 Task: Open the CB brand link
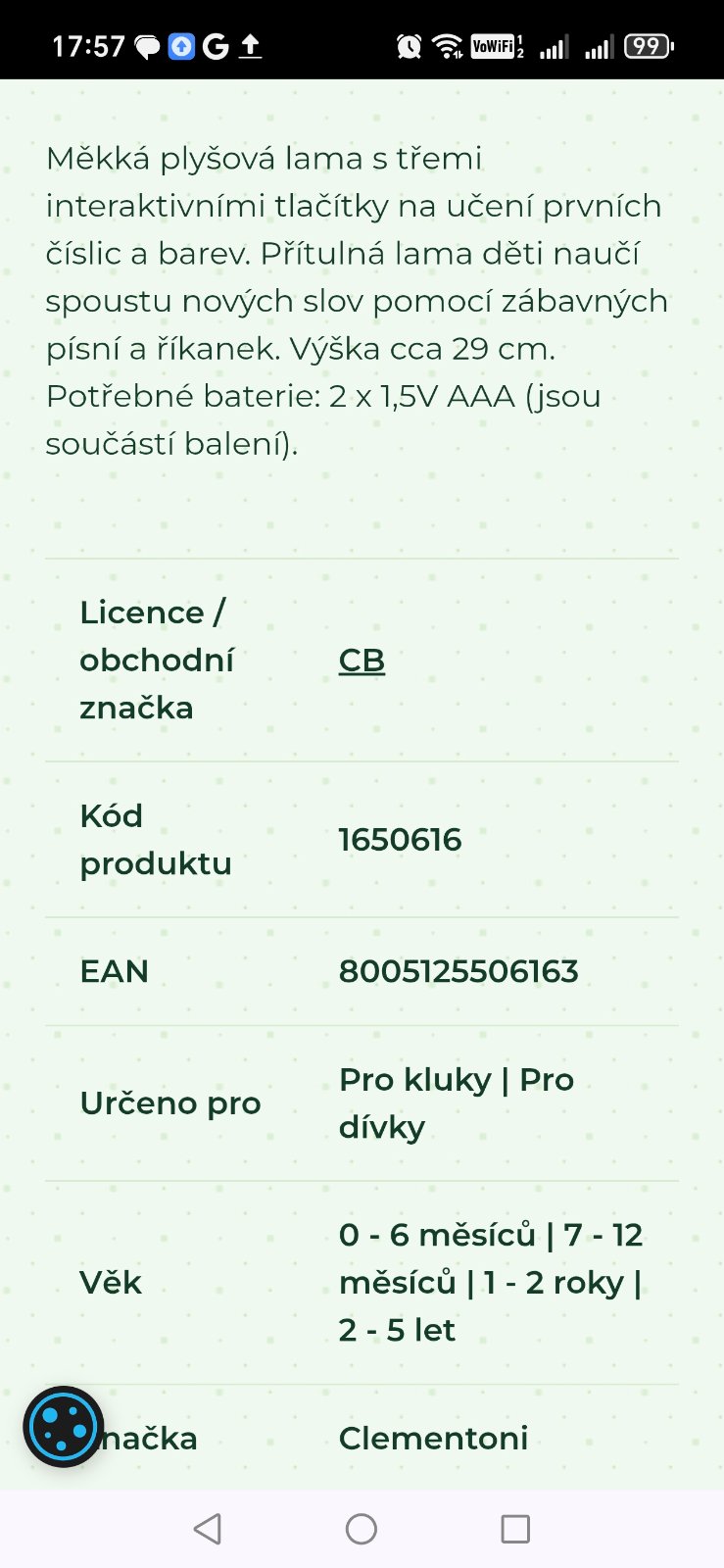(362, 661)
